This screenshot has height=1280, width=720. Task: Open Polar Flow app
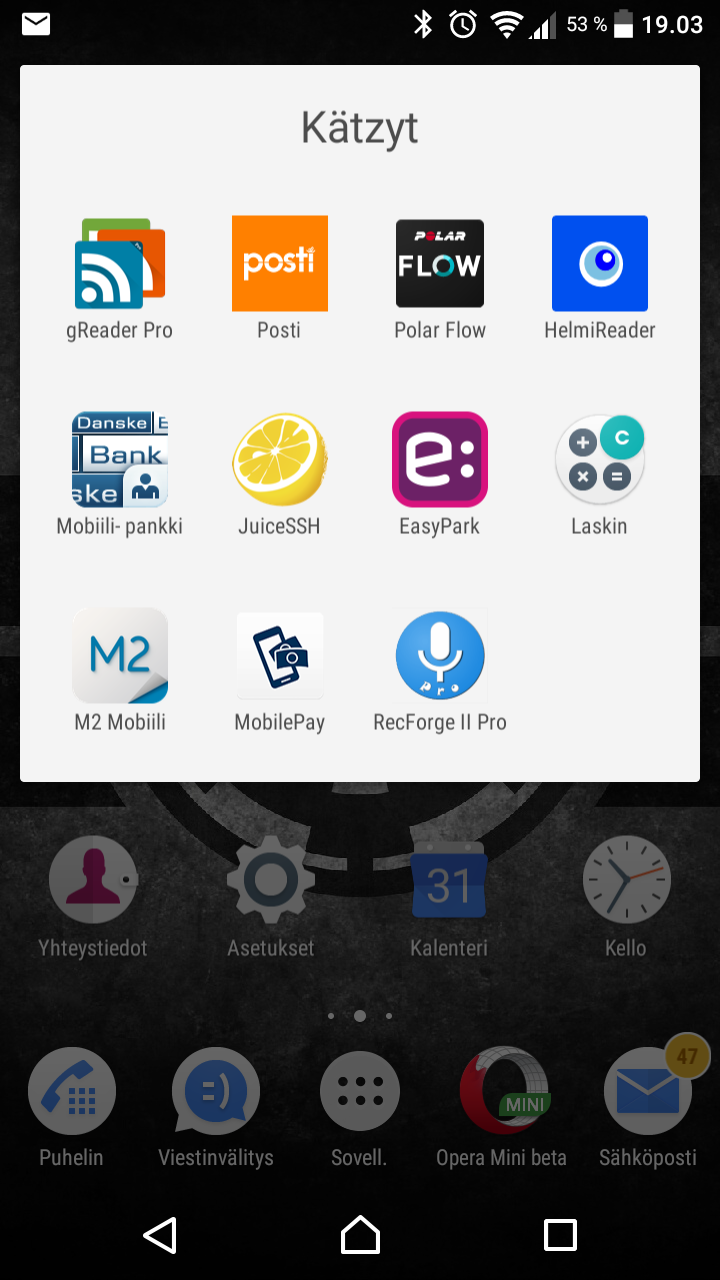[x=440, y=264]
